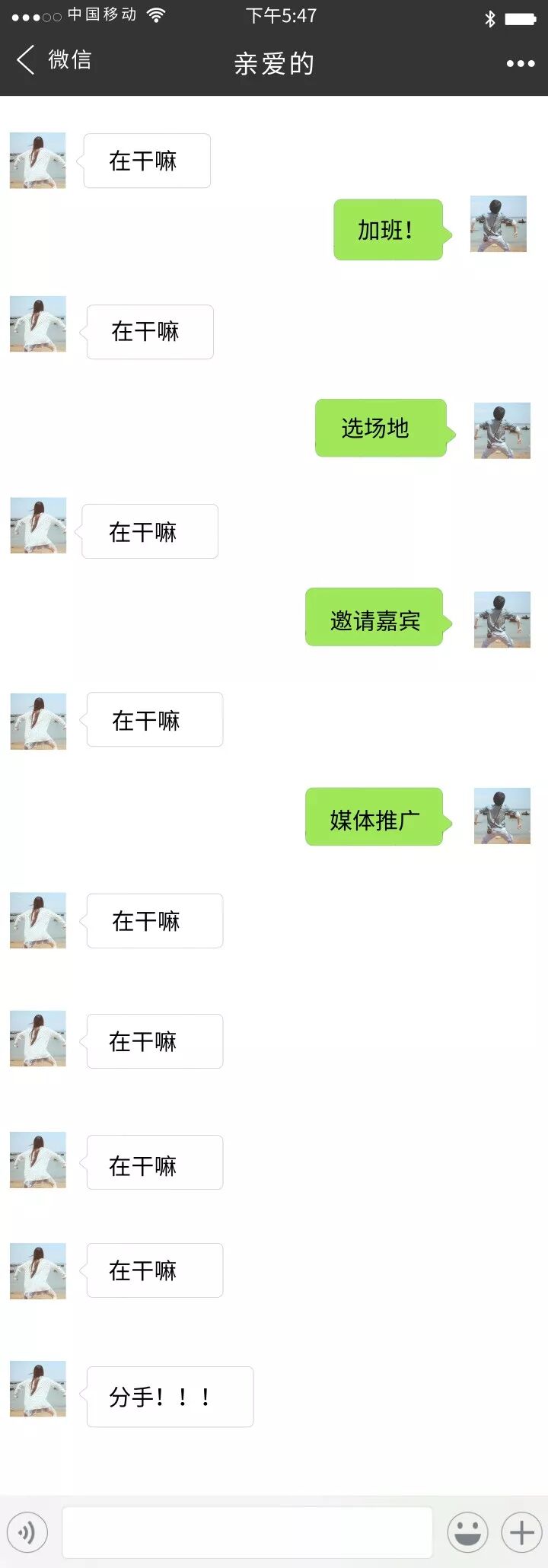The height and width of the screenshot is (1568, 548).
Task: Go back to the 微信 chat list
Action: point(53,59)
